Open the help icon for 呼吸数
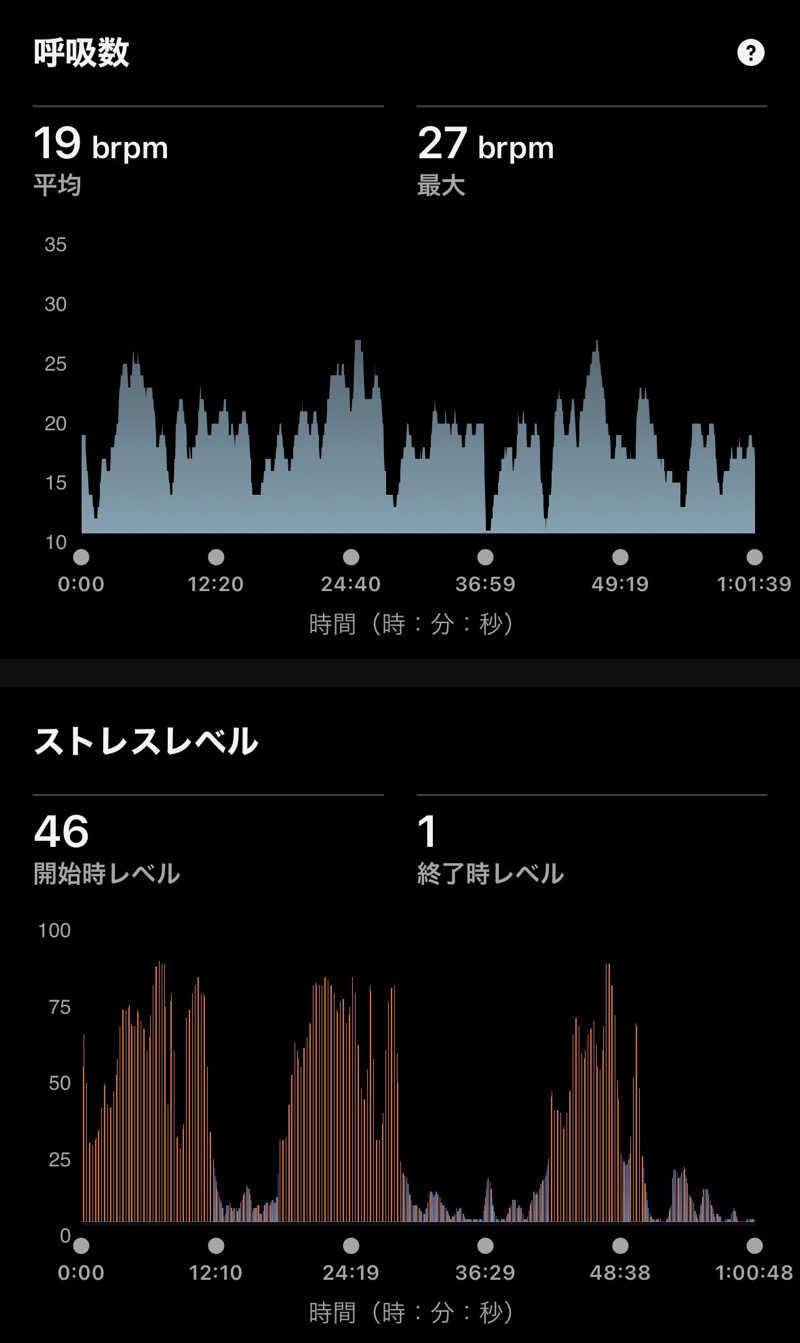 pyautogui.click(x=750, y=53)
